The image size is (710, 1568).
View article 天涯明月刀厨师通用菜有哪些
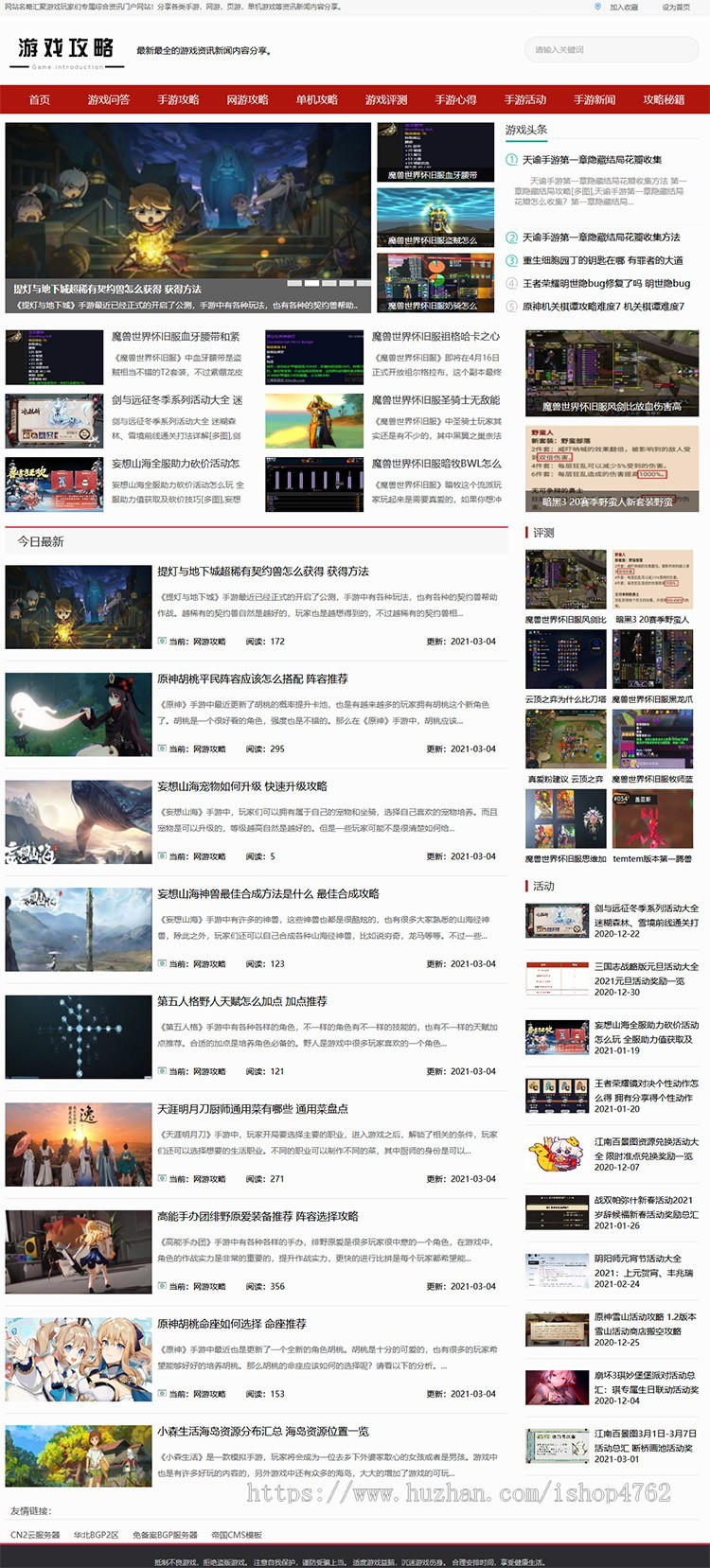[252, 1109]
